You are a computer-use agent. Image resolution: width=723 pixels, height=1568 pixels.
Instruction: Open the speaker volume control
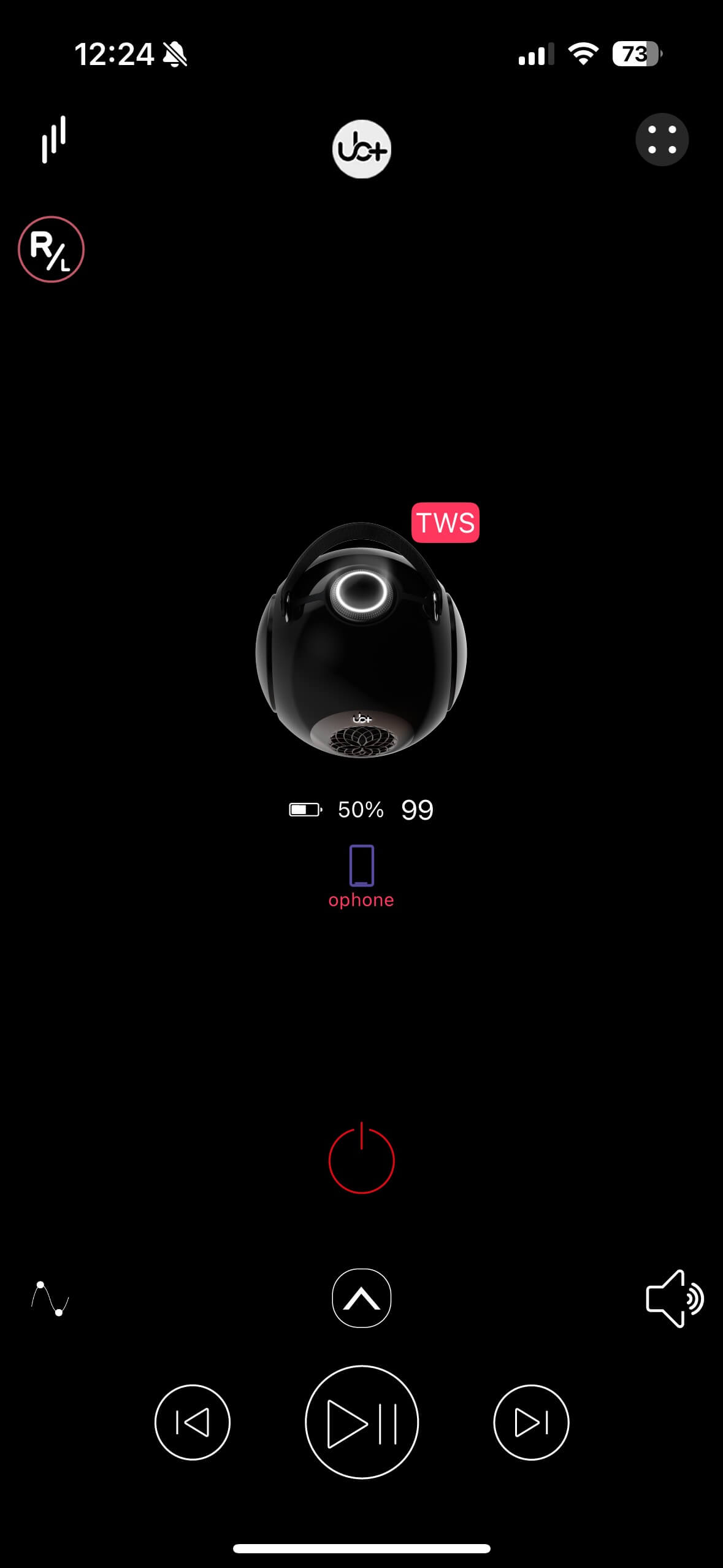point(674,1298)
